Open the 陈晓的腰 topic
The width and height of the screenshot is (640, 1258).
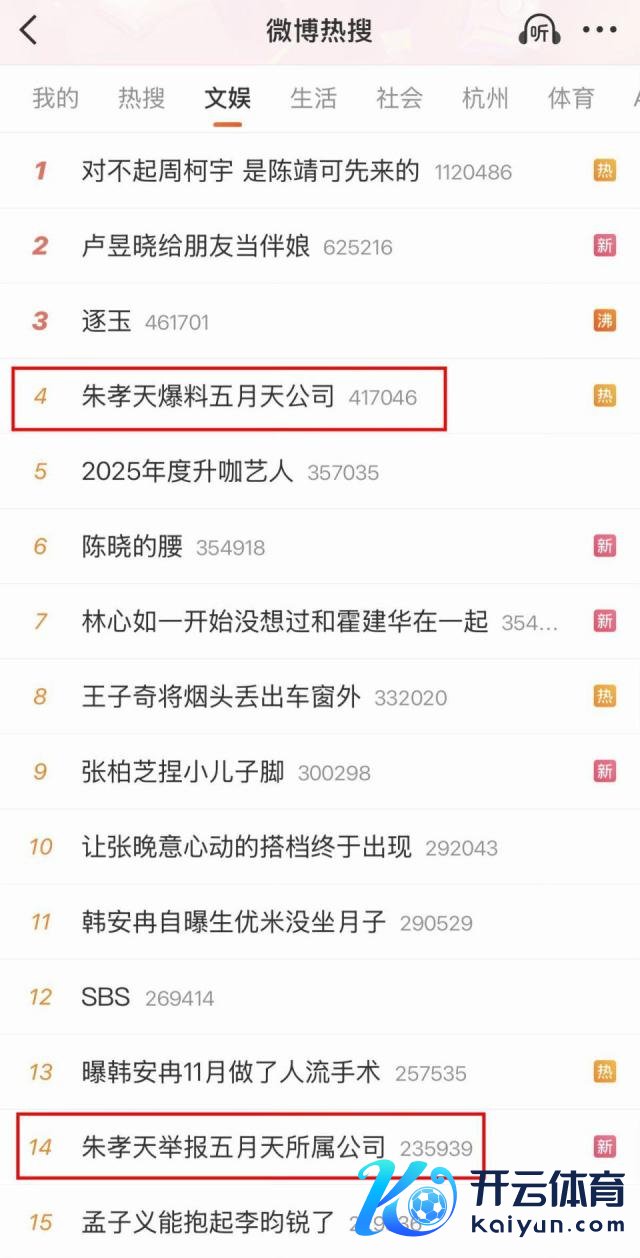pos(132,546)
